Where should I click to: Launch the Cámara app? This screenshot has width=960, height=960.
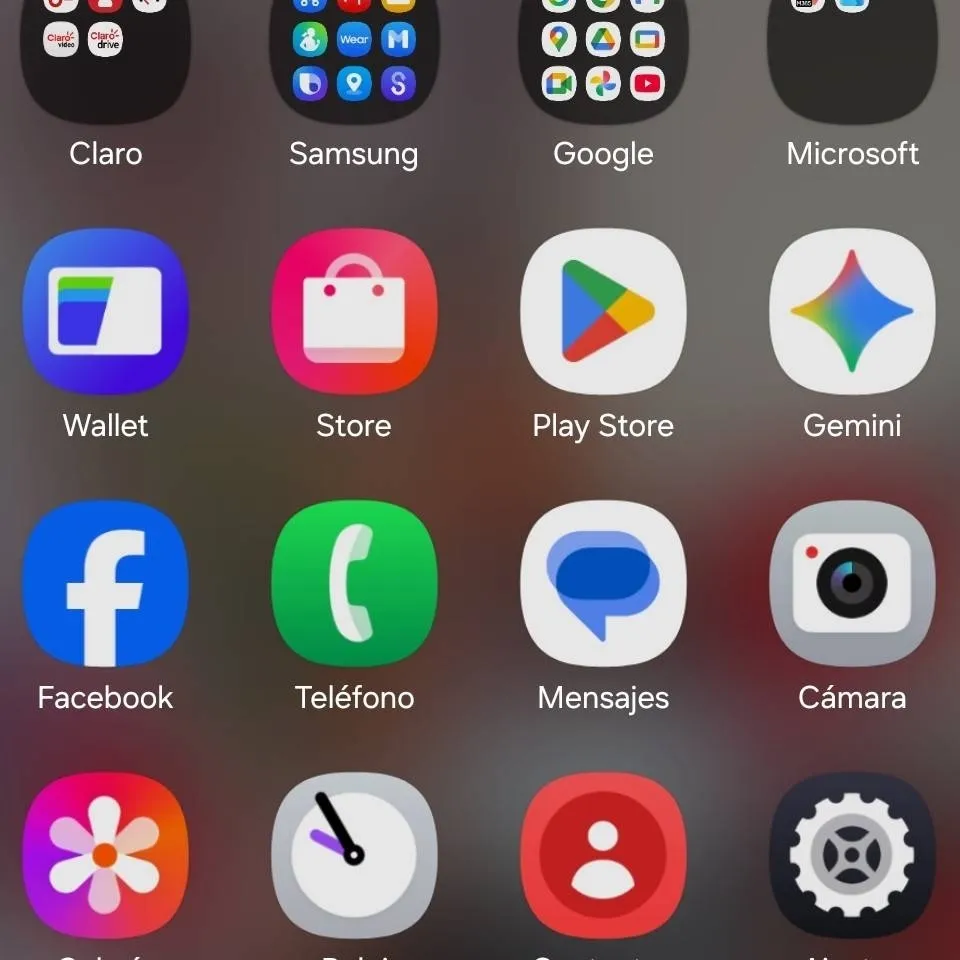pyautogui.click(x=852, y=583)
